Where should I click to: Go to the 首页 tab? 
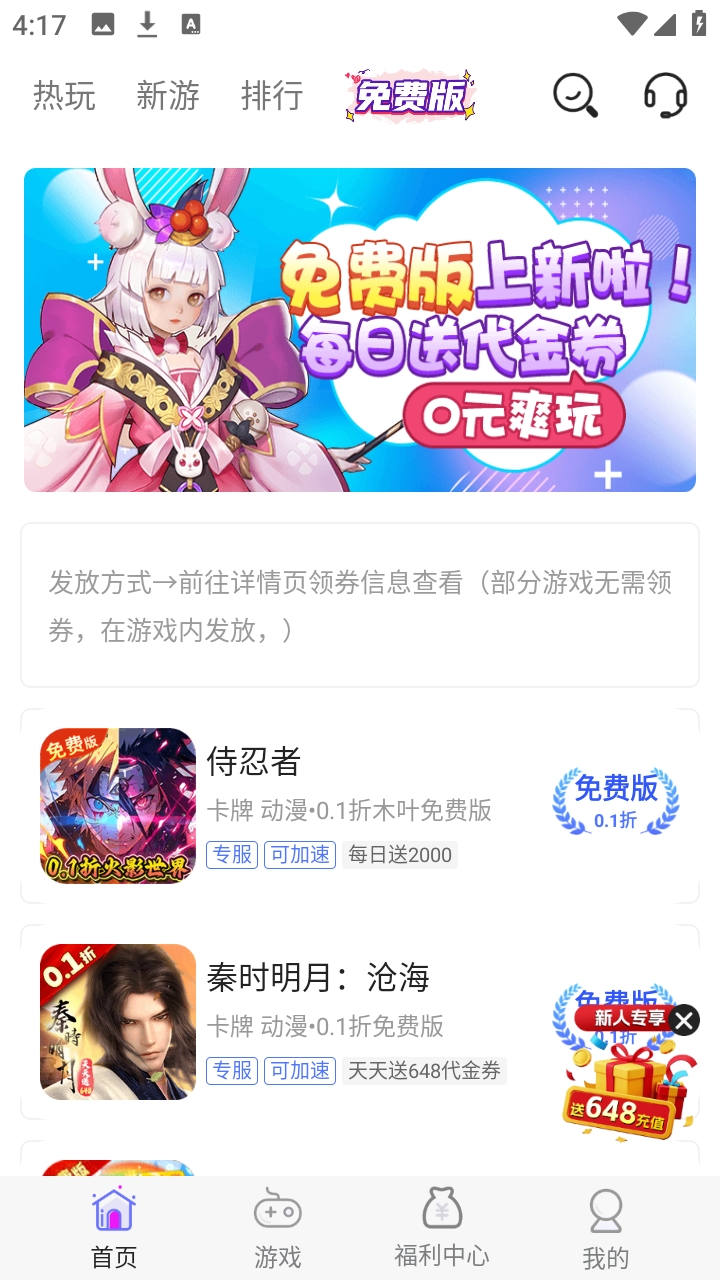pyautogui.click(x=114, y=1228)
